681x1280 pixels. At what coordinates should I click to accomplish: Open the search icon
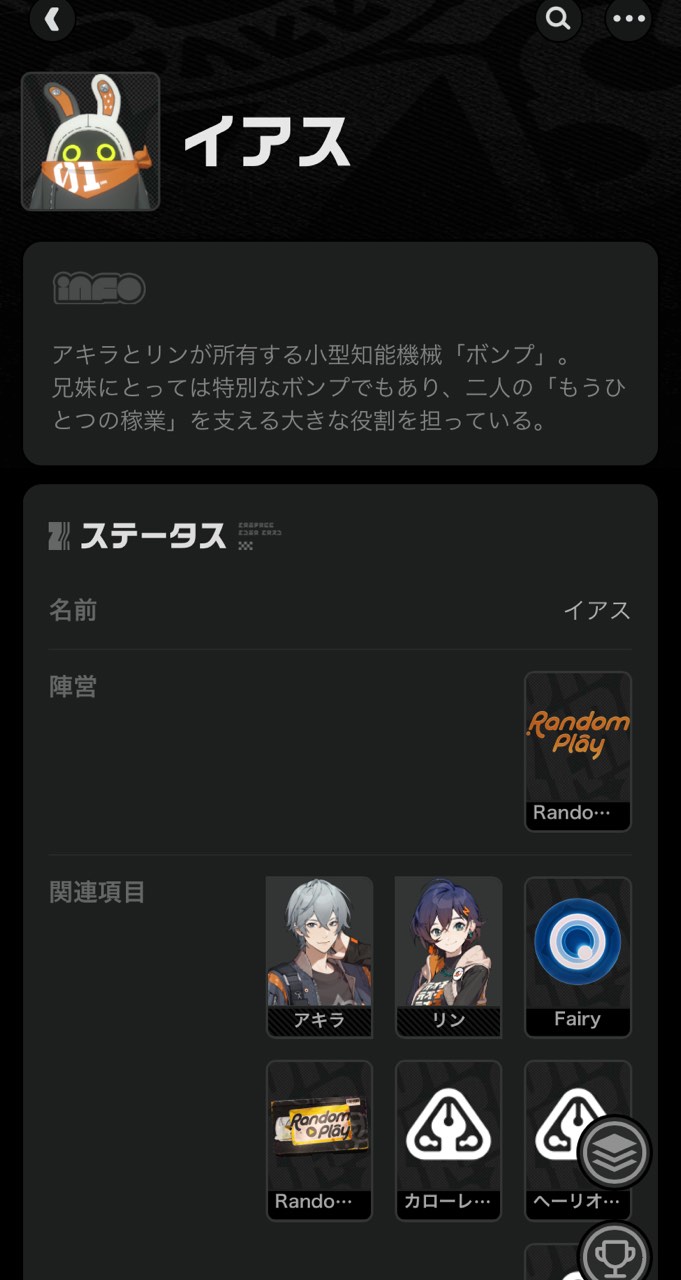(x=558, y=19)
